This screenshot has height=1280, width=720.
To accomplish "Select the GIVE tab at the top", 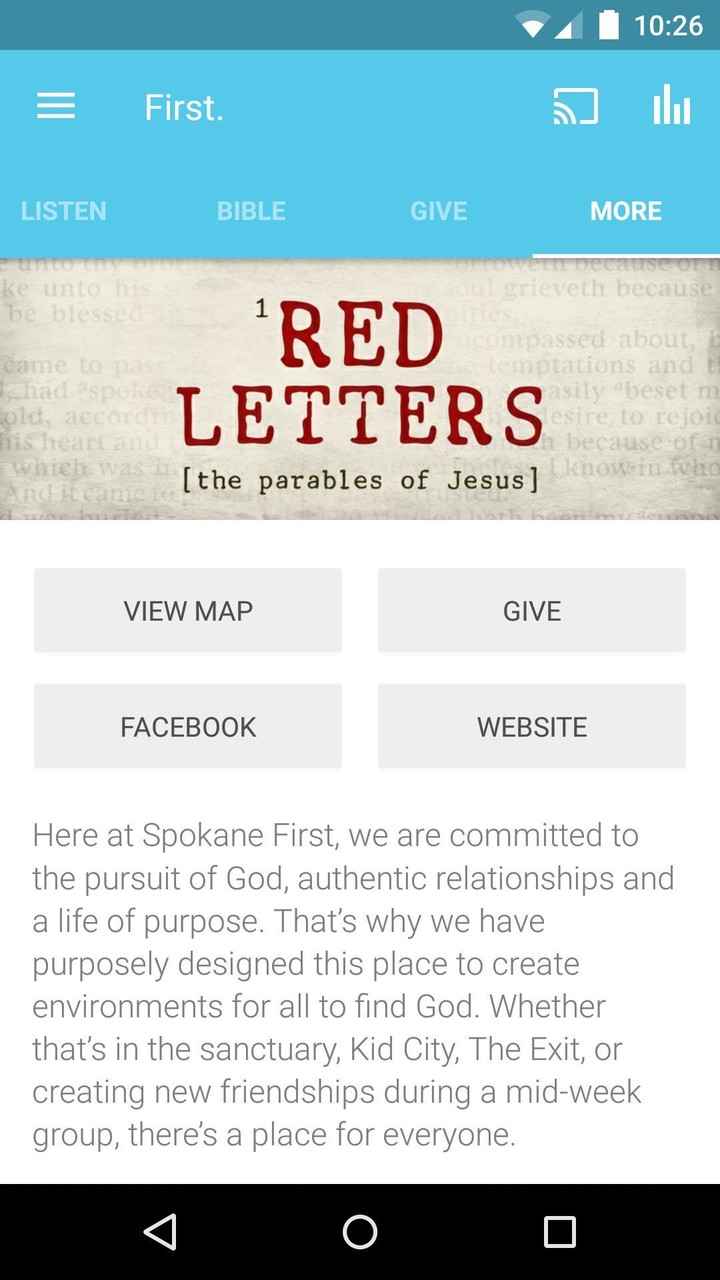I will (438, 211).
